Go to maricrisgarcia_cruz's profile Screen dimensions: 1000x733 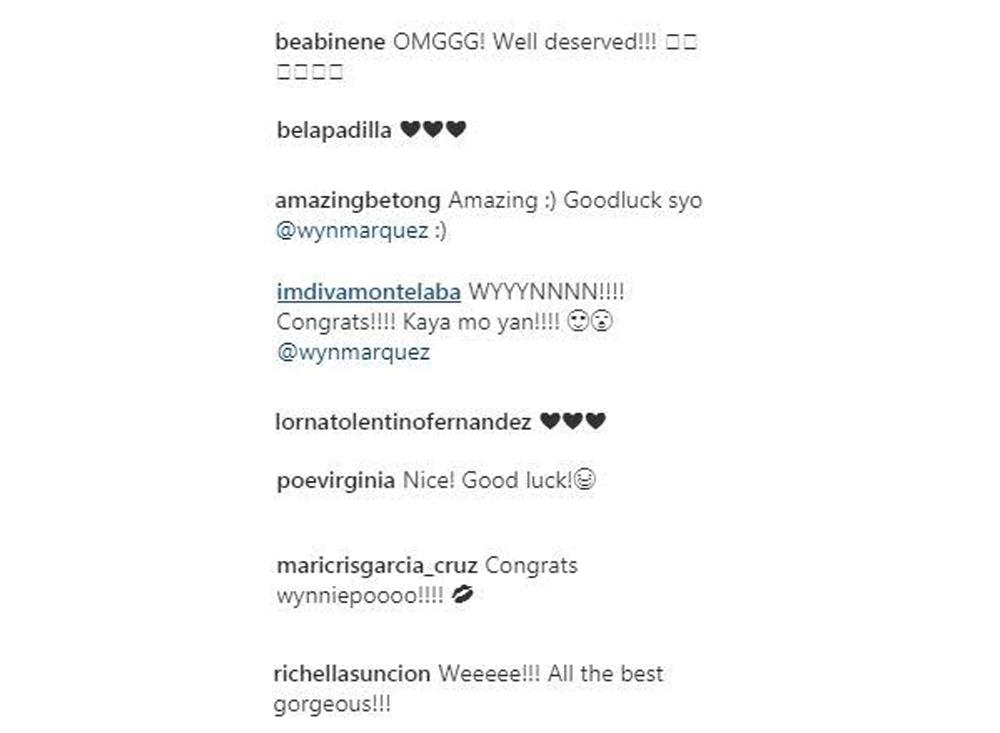click(x=376, y=565)
